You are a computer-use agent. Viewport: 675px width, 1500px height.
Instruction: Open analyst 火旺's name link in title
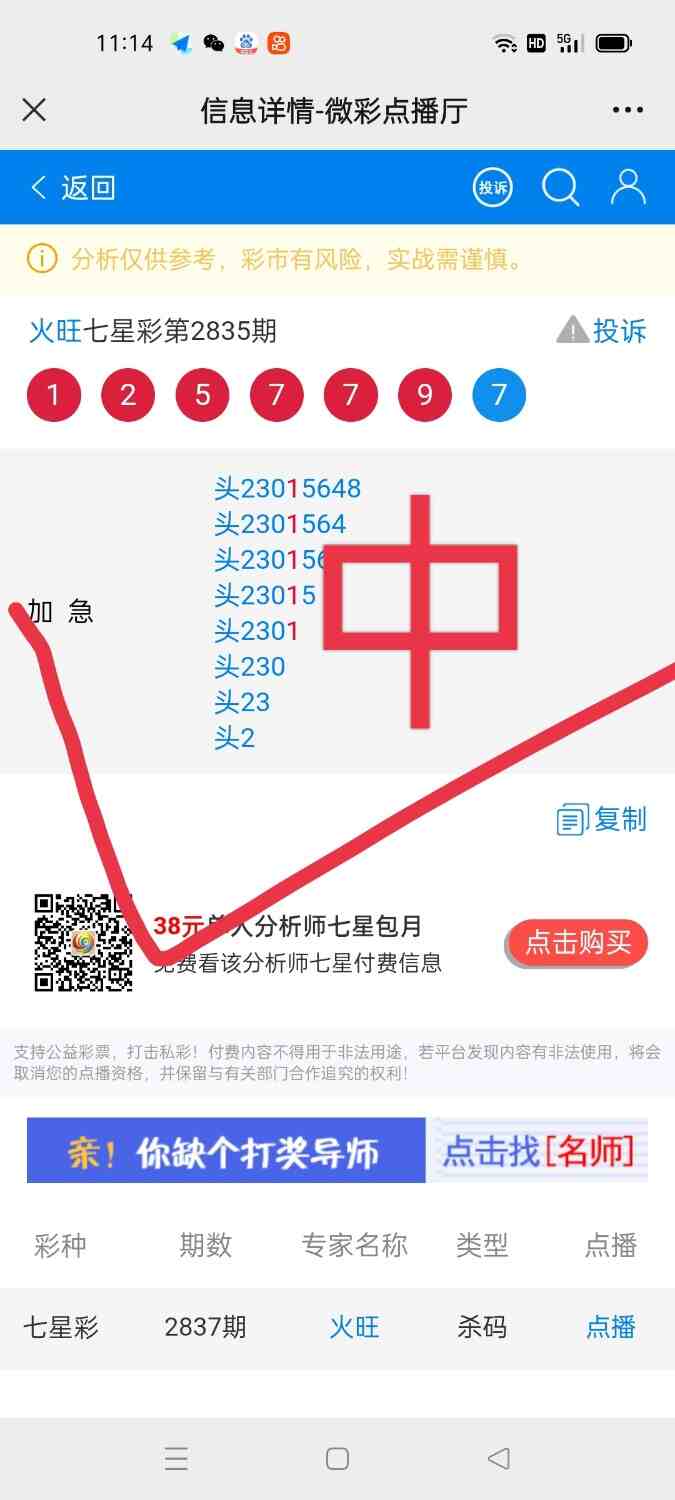tap(55, 331)
